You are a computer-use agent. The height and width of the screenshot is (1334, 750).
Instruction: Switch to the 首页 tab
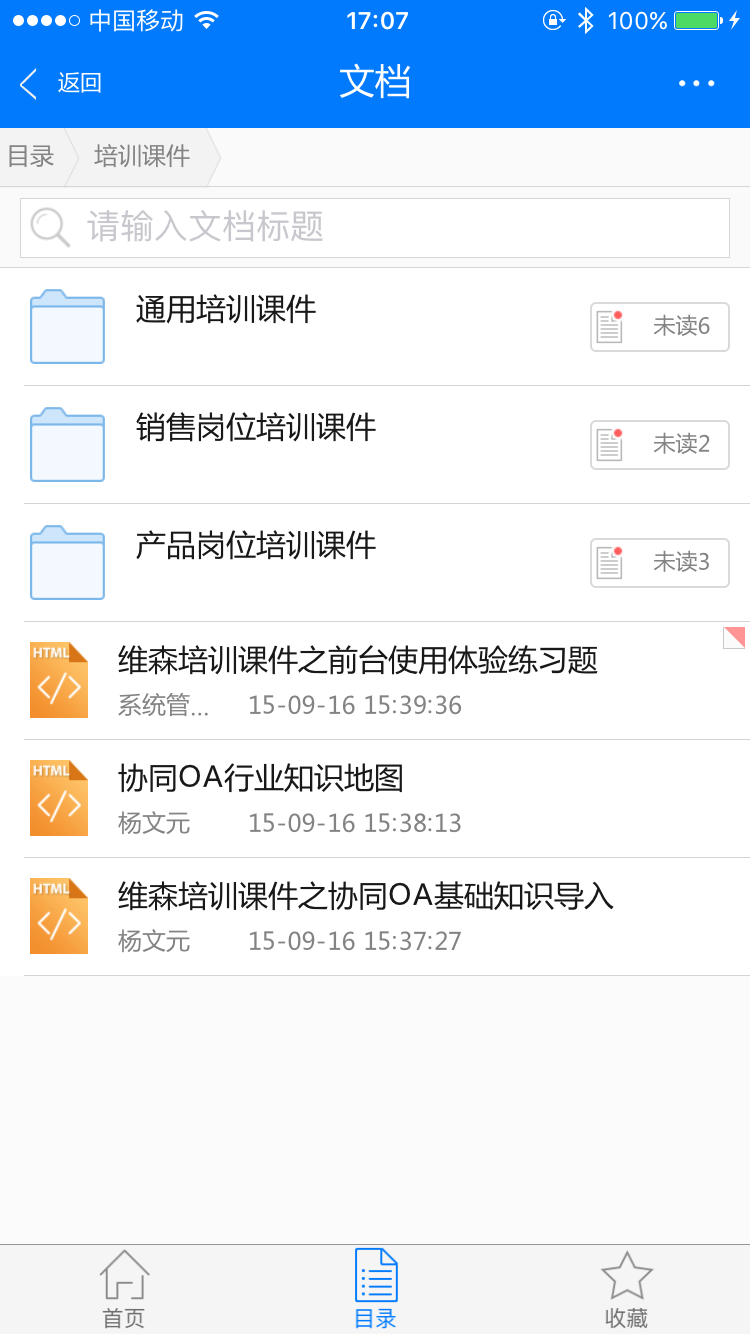click(124, 1290)
